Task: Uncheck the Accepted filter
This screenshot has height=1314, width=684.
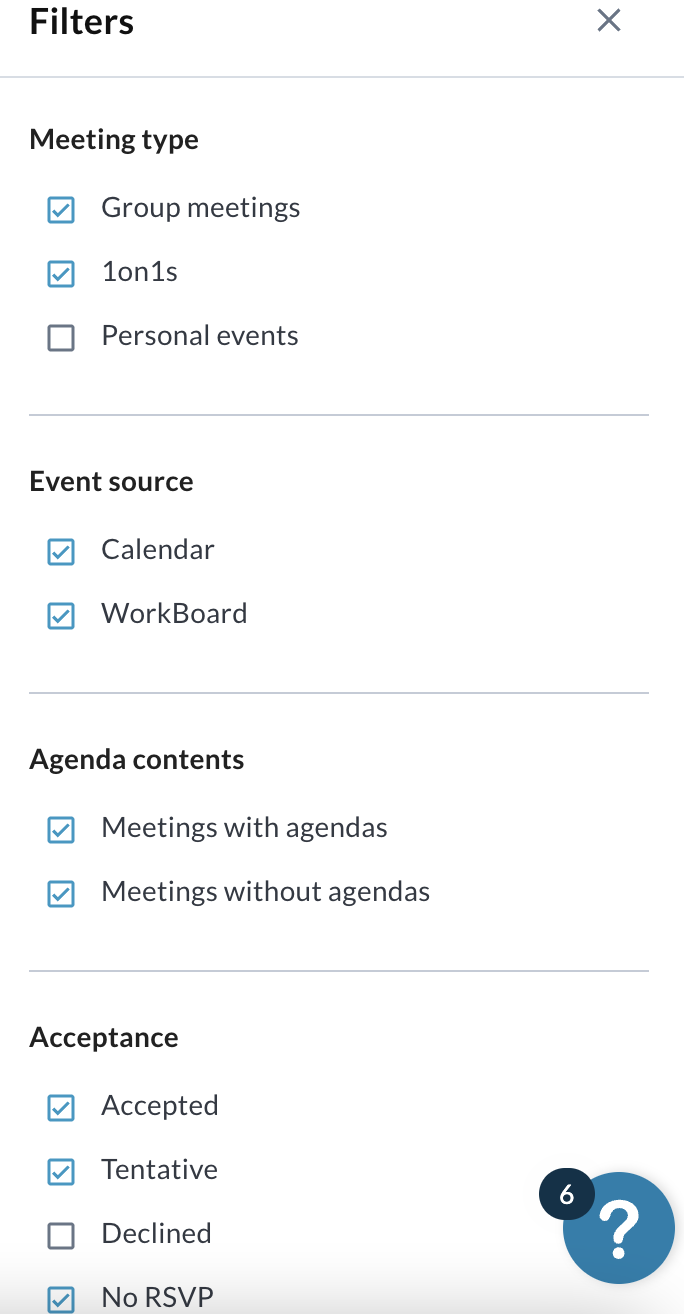Action: (x=61, y=1108)
